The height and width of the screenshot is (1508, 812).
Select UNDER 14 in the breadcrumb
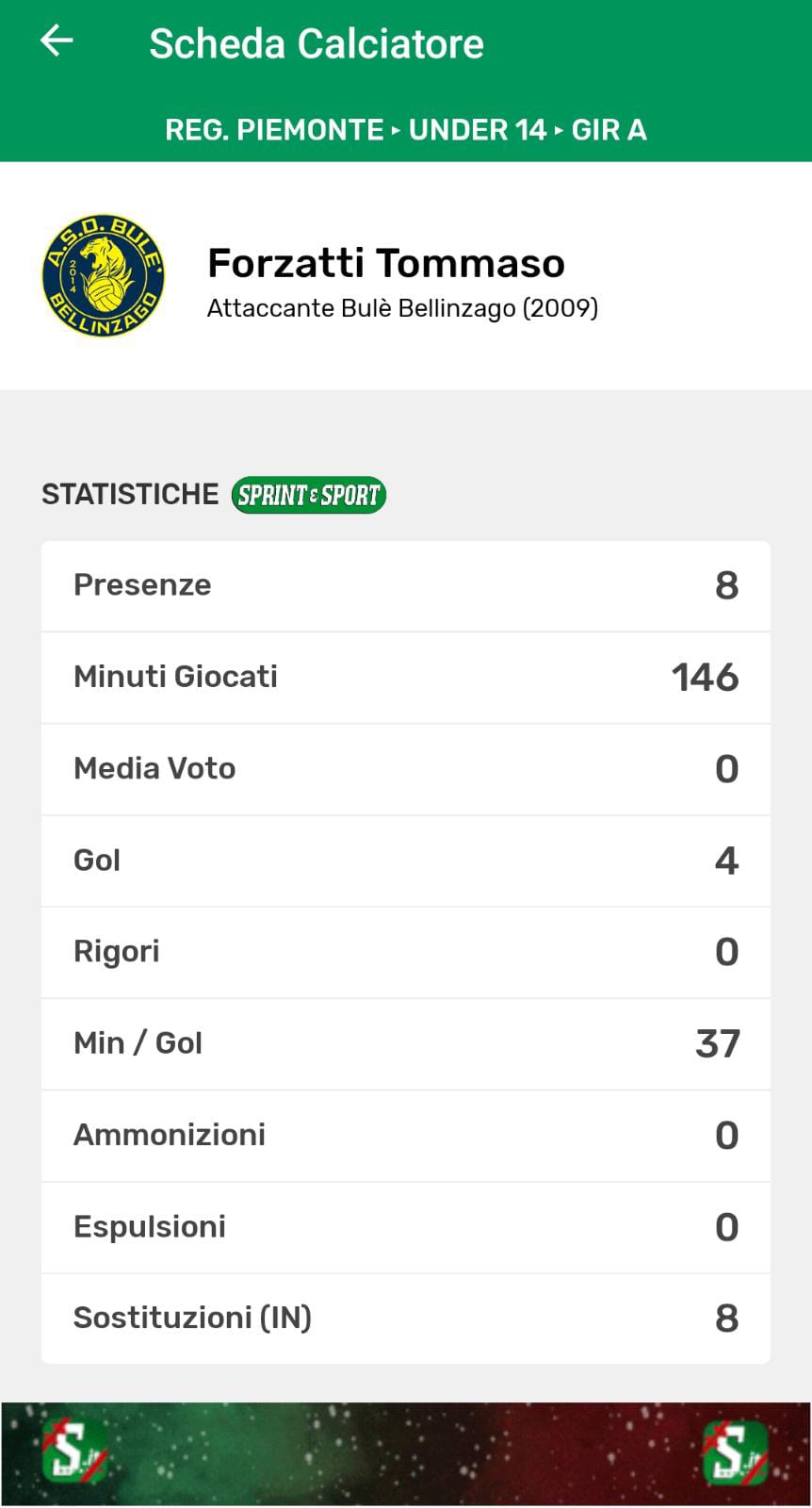479,130
